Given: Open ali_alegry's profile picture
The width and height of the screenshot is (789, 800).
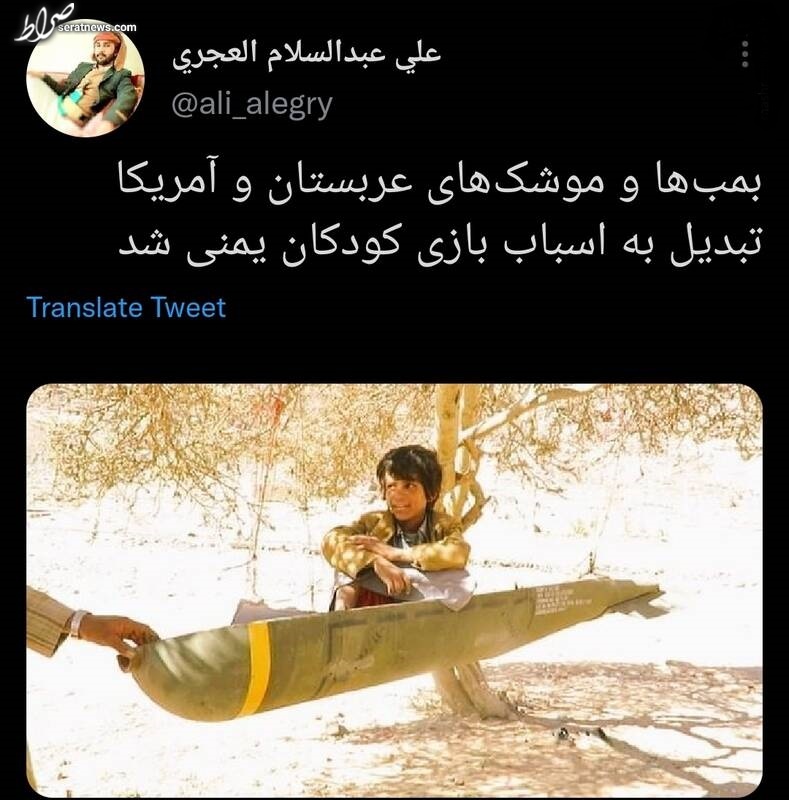Looking at the screenshot, I should [x=84, y=83].
